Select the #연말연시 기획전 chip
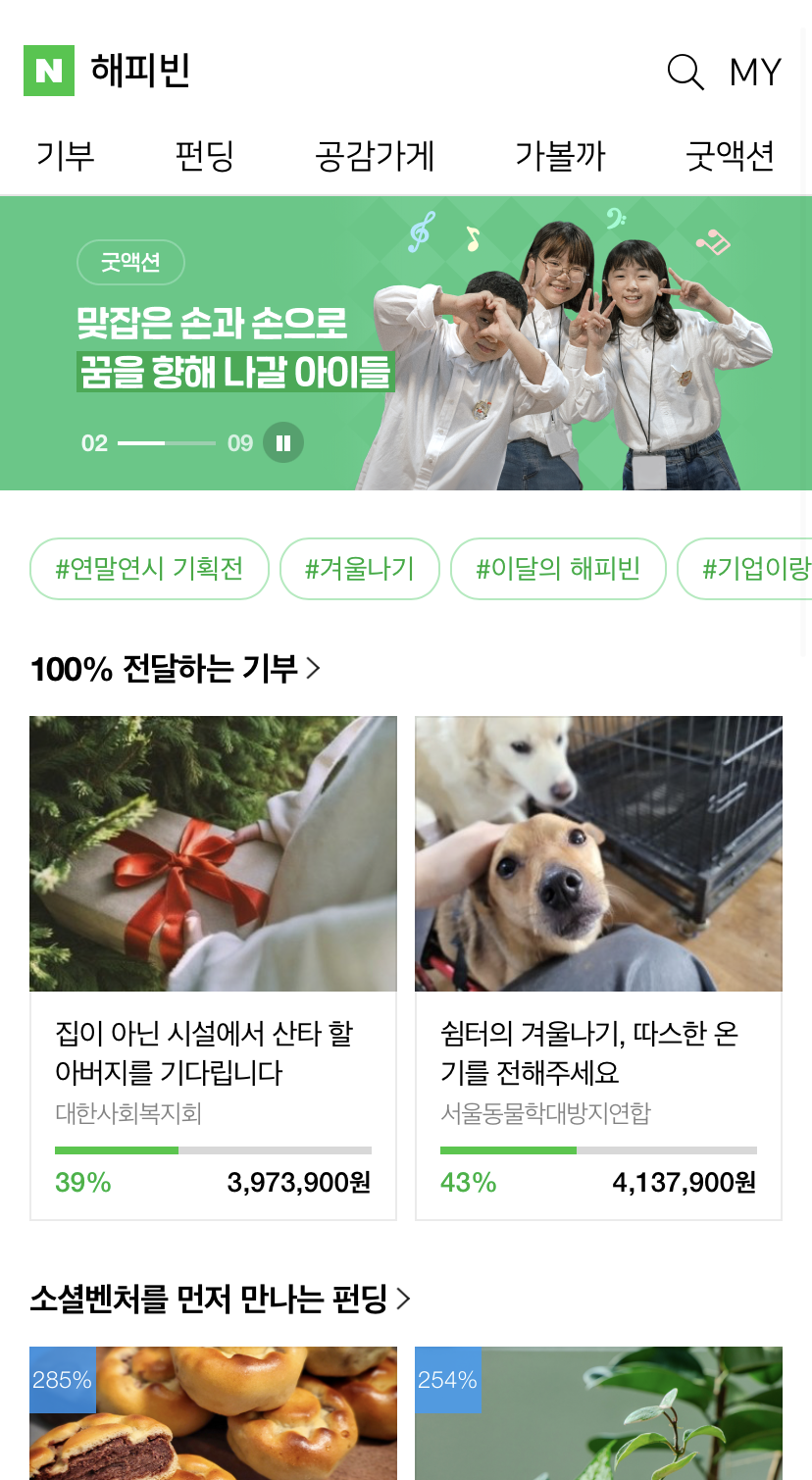The image size is (812, 1480). [149, 569]
